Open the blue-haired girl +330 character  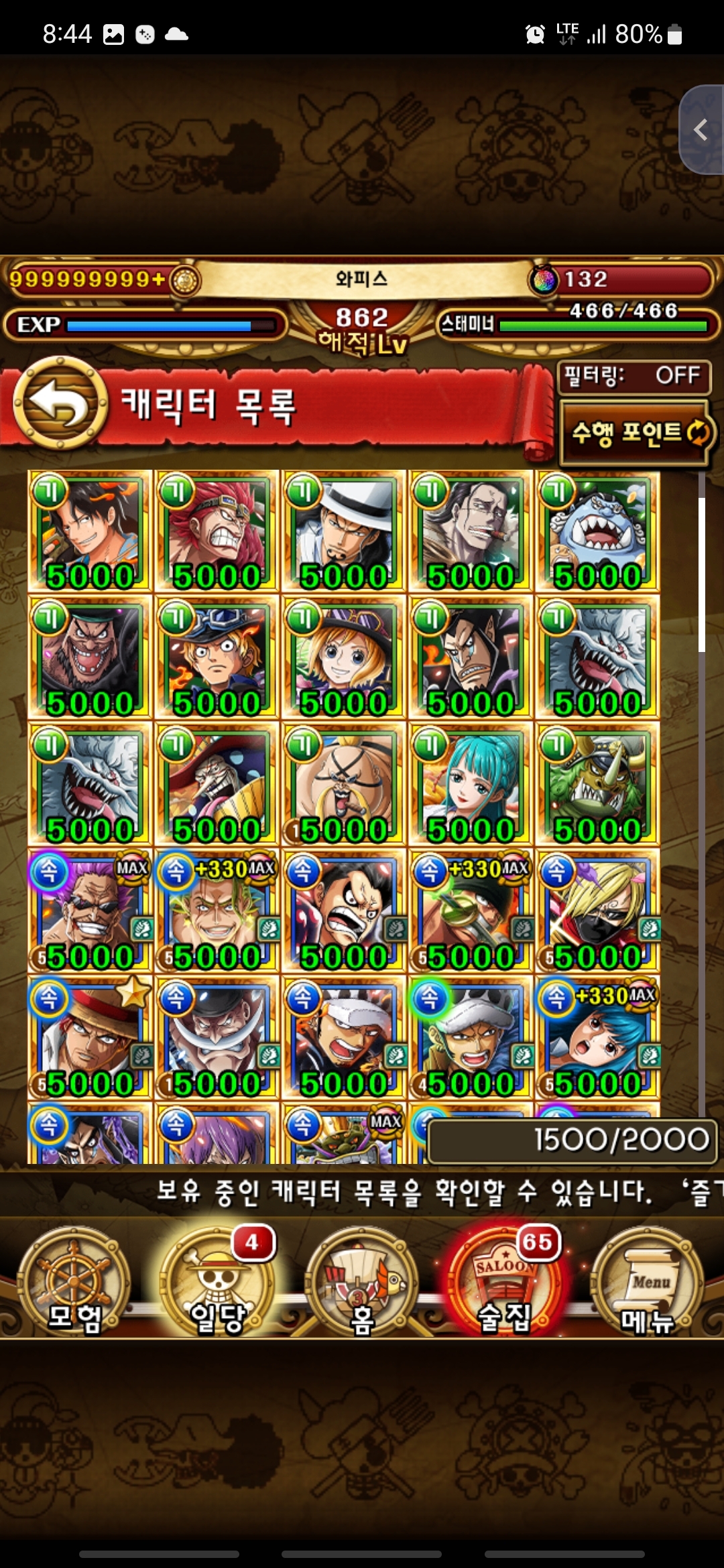[x=597, y=1038]
